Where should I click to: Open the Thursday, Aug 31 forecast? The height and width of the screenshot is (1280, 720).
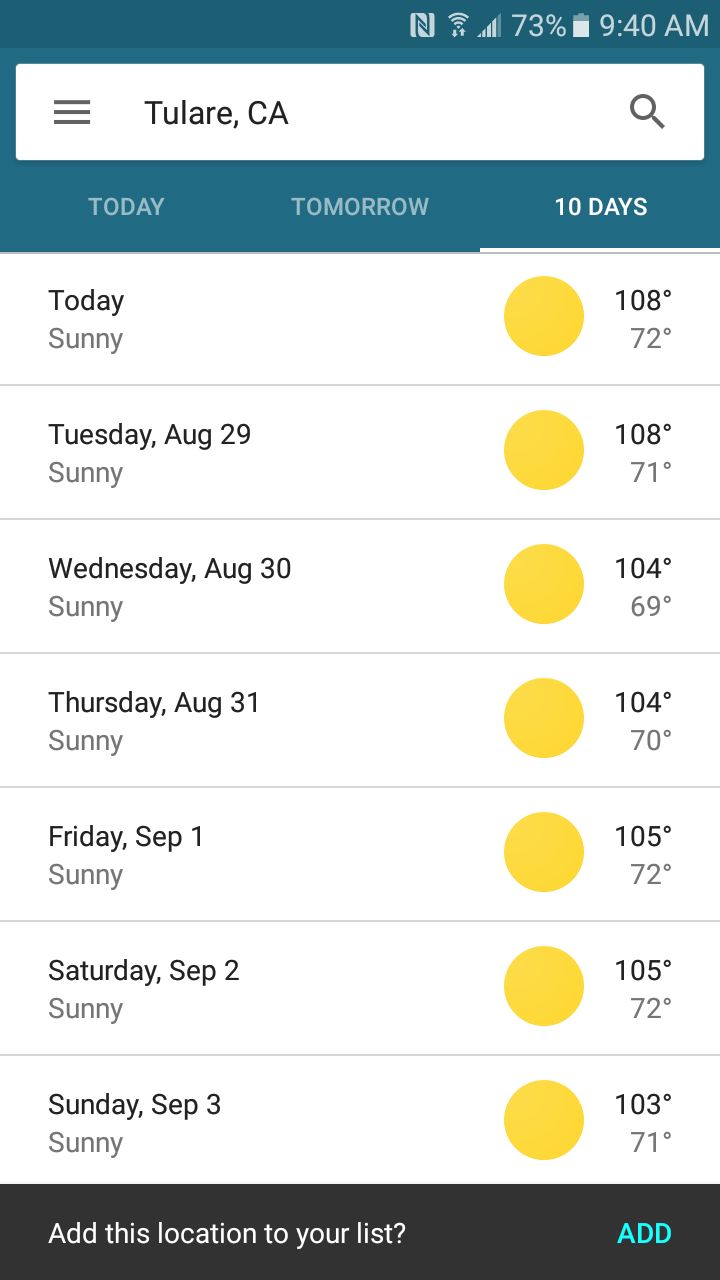pos(360,720)
